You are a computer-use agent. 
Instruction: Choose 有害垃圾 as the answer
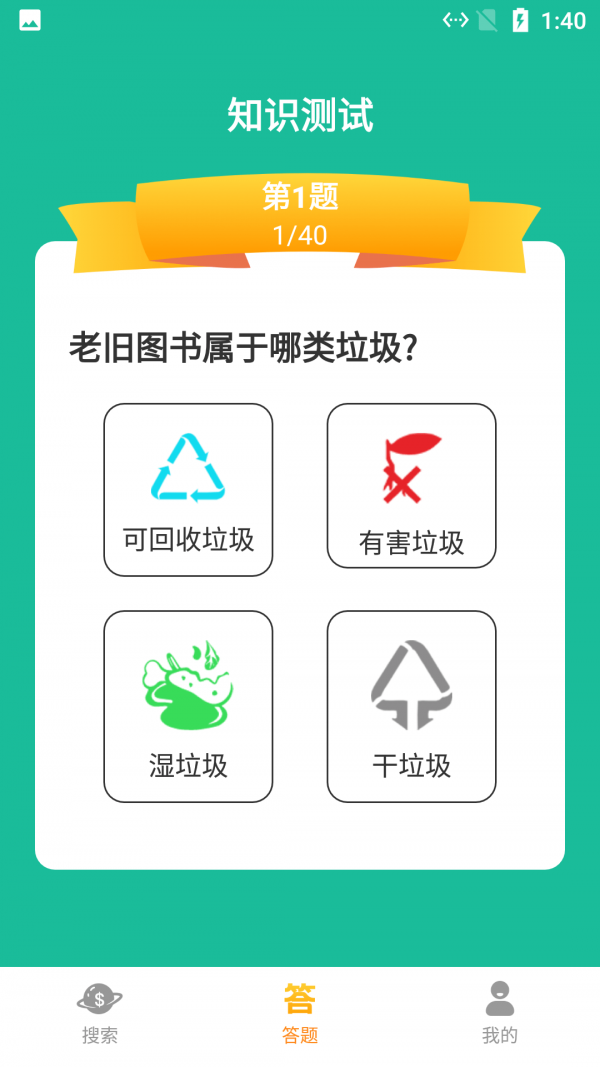[411, 486]
